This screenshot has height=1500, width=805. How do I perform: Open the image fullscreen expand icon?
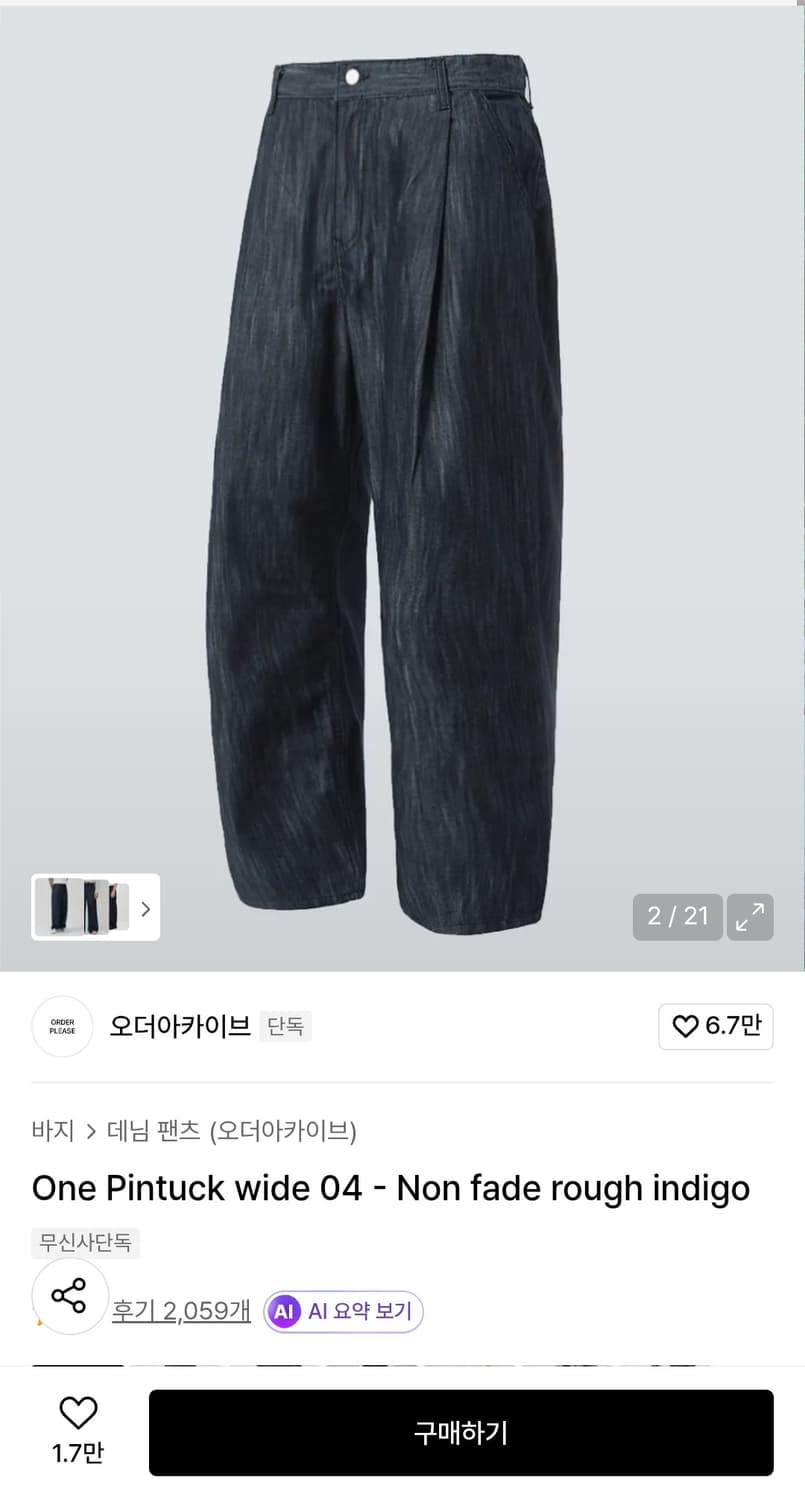(x=749, y=916)
